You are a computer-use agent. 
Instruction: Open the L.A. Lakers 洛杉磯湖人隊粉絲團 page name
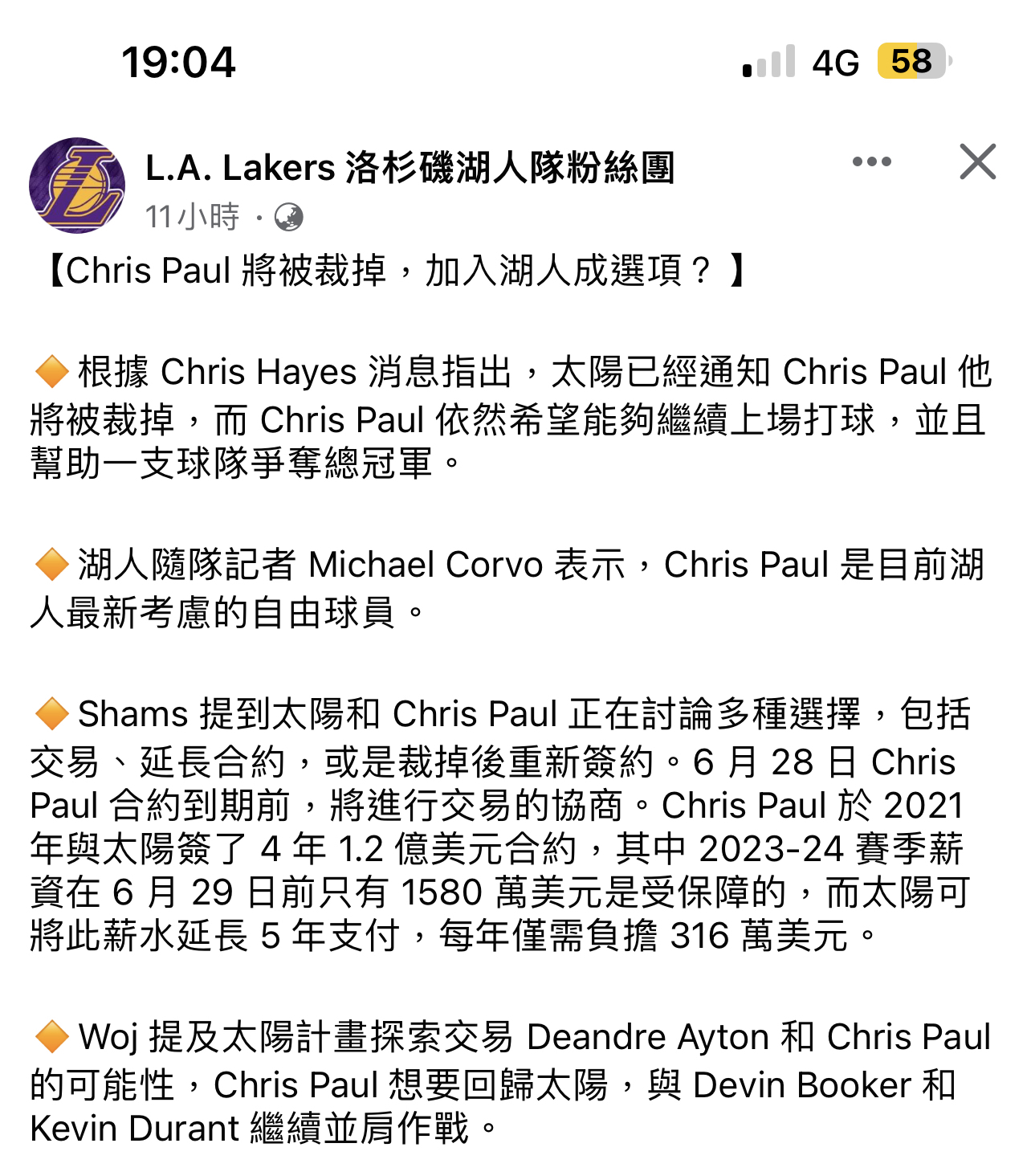(410, 168)
